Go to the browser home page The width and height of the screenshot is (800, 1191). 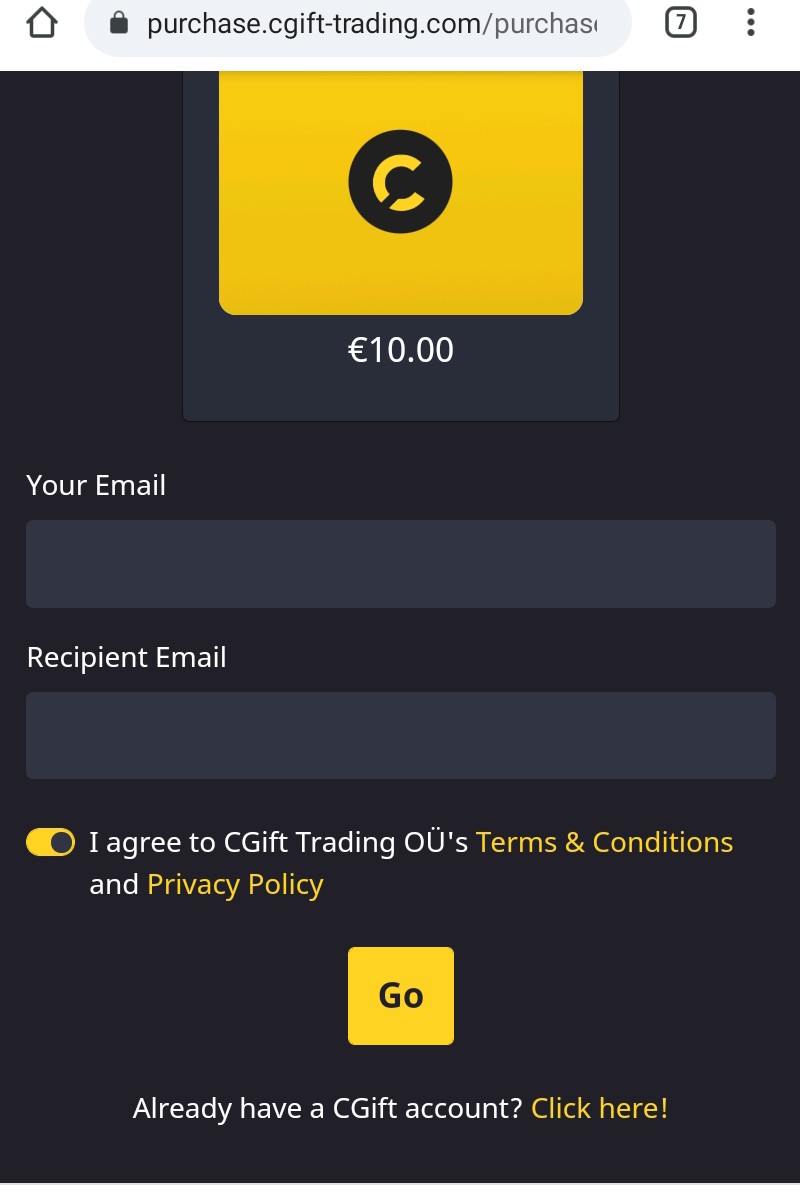pyautogui.click(x=41, y=23)
